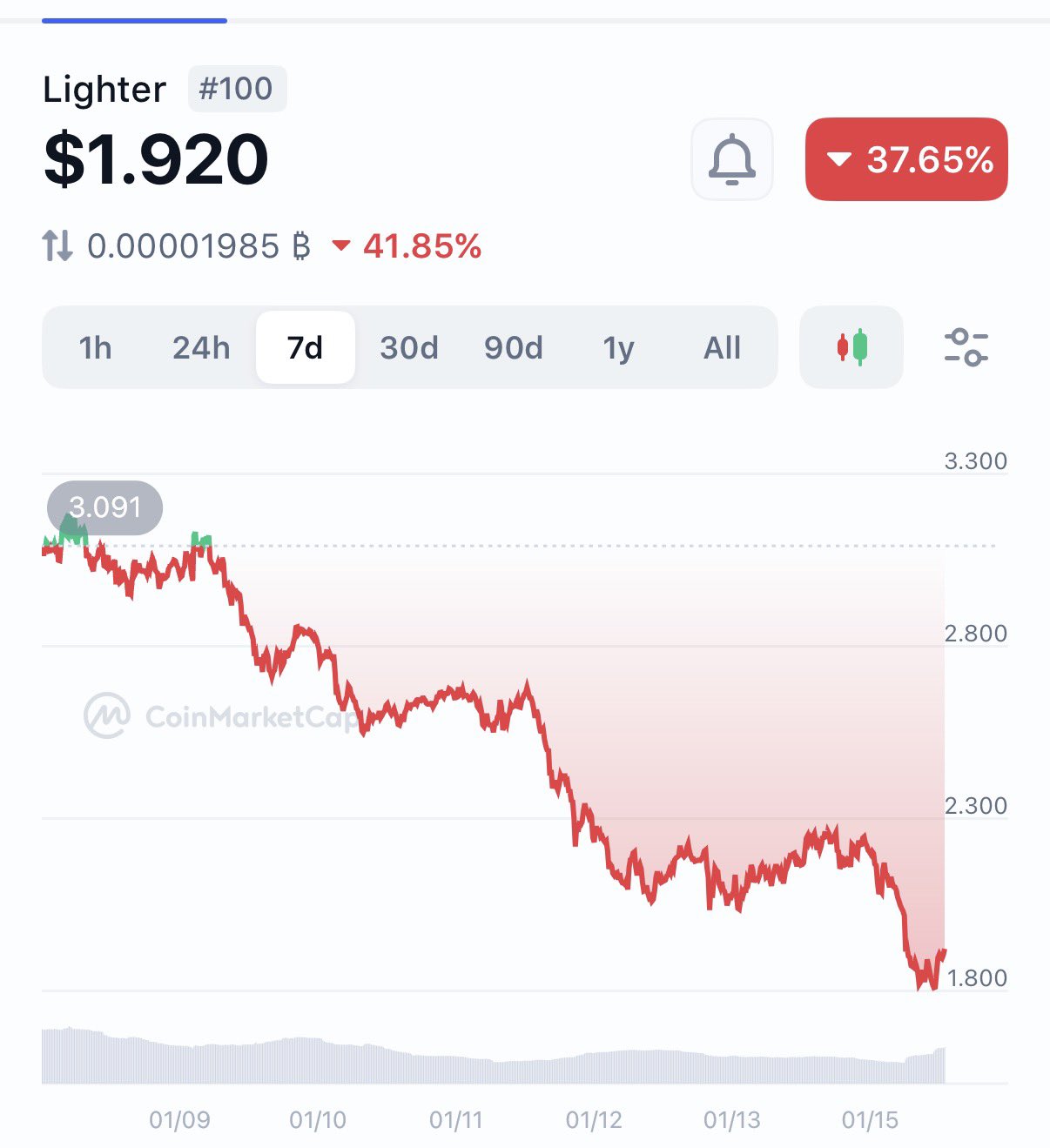1050x1148 pixels.
Task: Switch to 90d range
Action: coord(514,348)
